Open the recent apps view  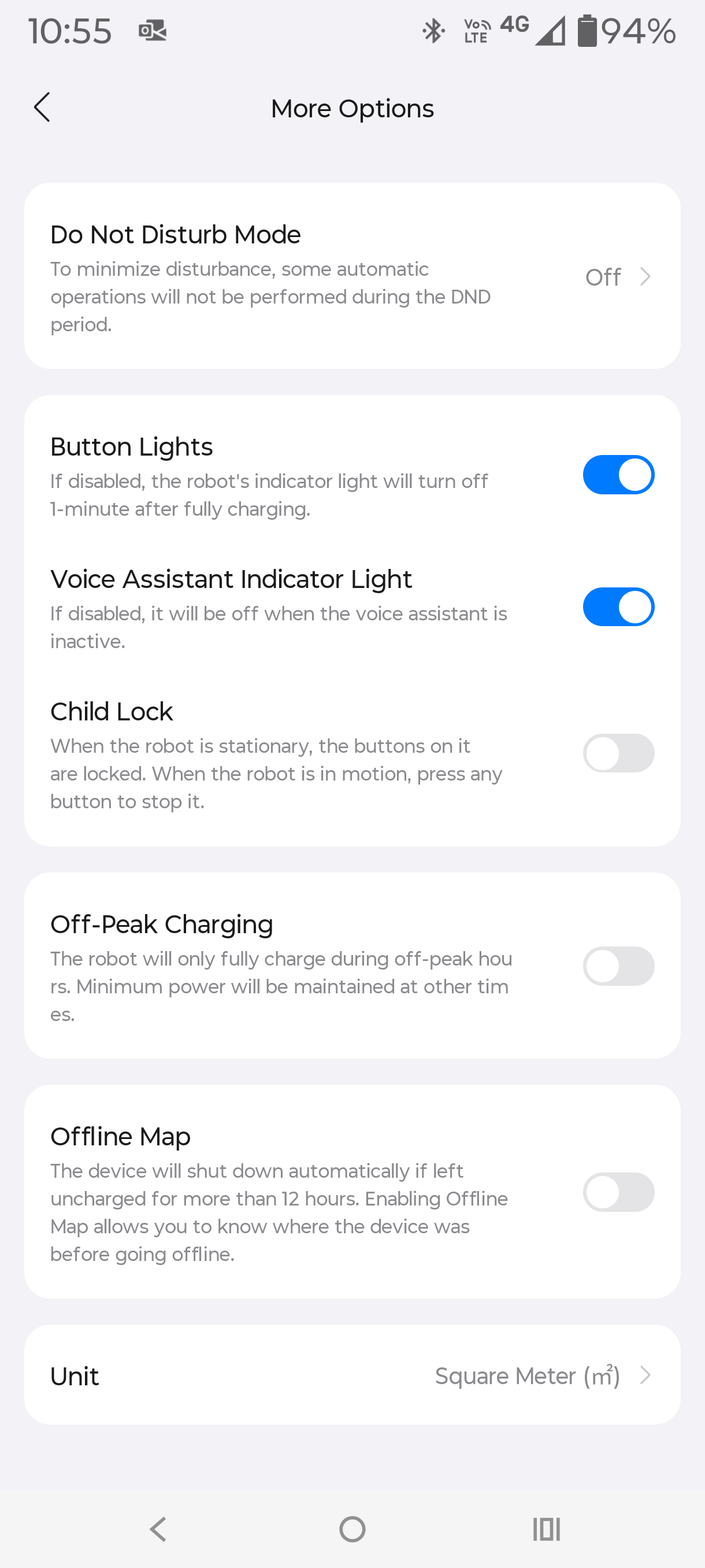click(546, 1529)
